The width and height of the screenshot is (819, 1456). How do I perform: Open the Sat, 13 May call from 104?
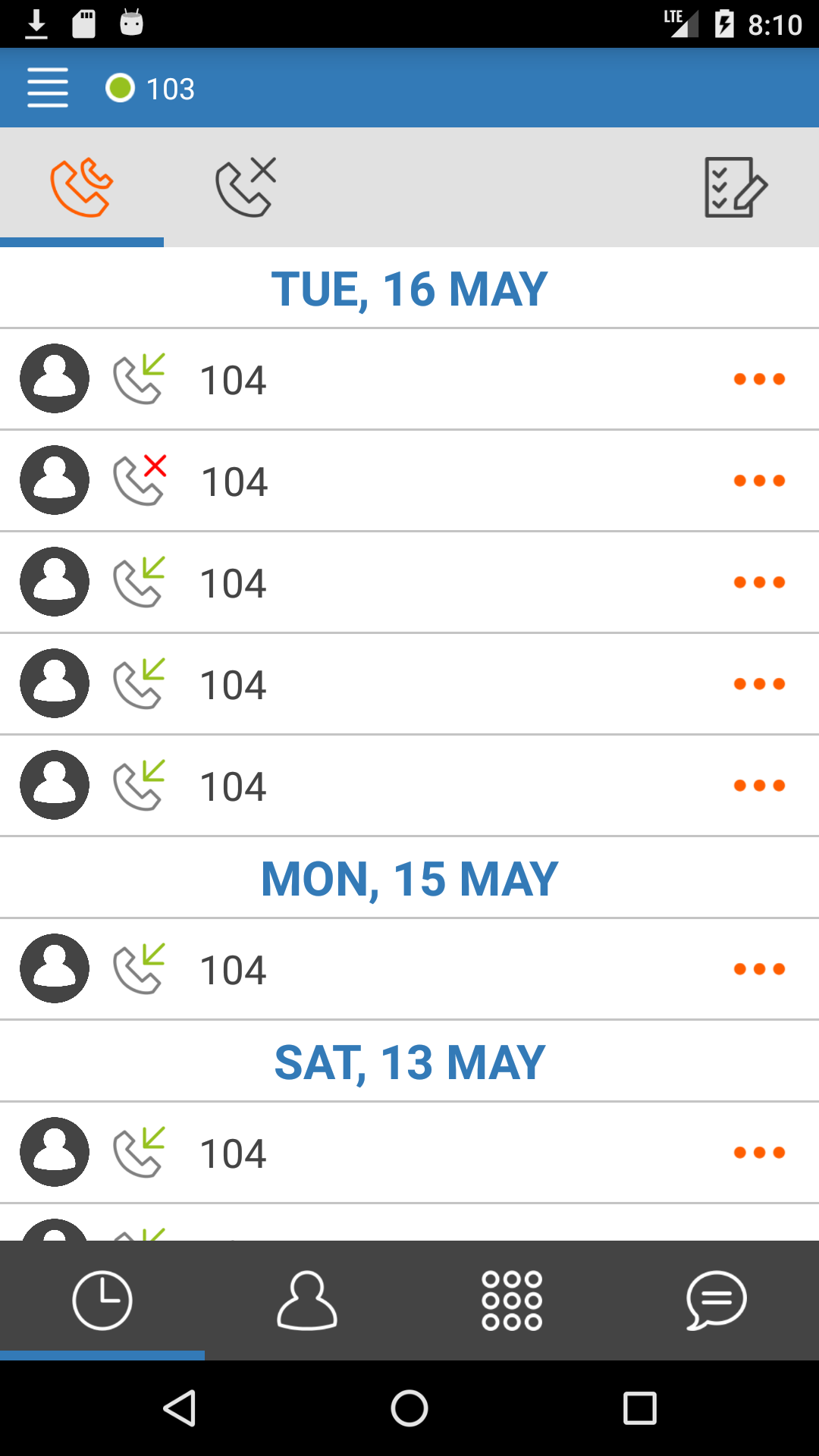pos(409,1153)
